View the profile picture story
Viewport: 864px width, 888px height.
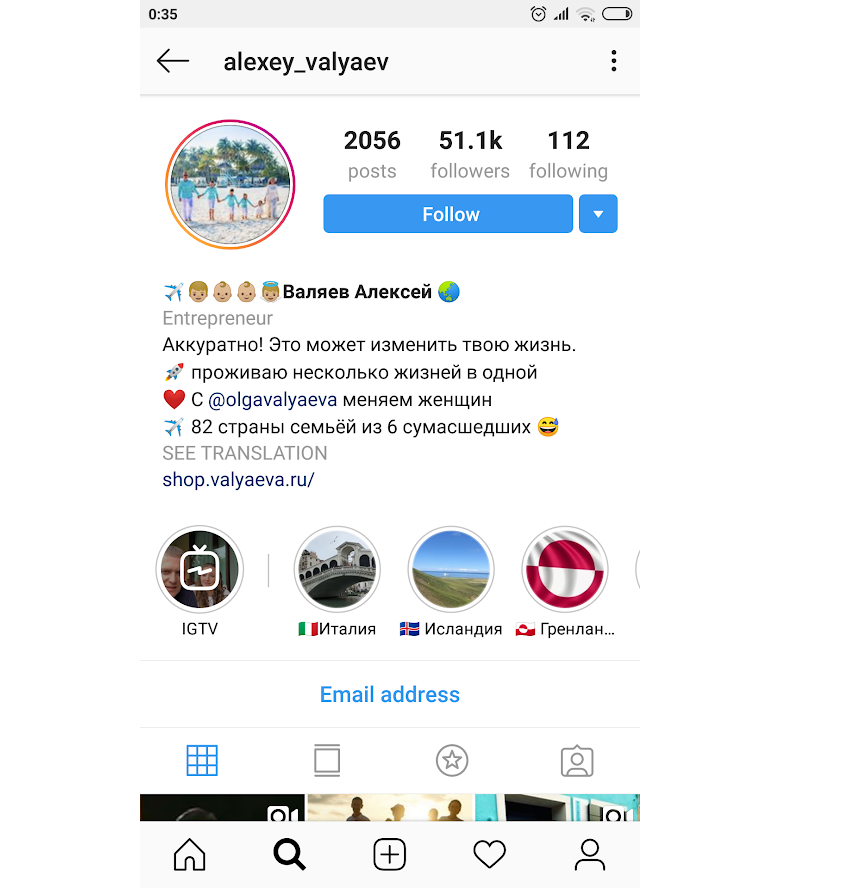click(230, 184)
